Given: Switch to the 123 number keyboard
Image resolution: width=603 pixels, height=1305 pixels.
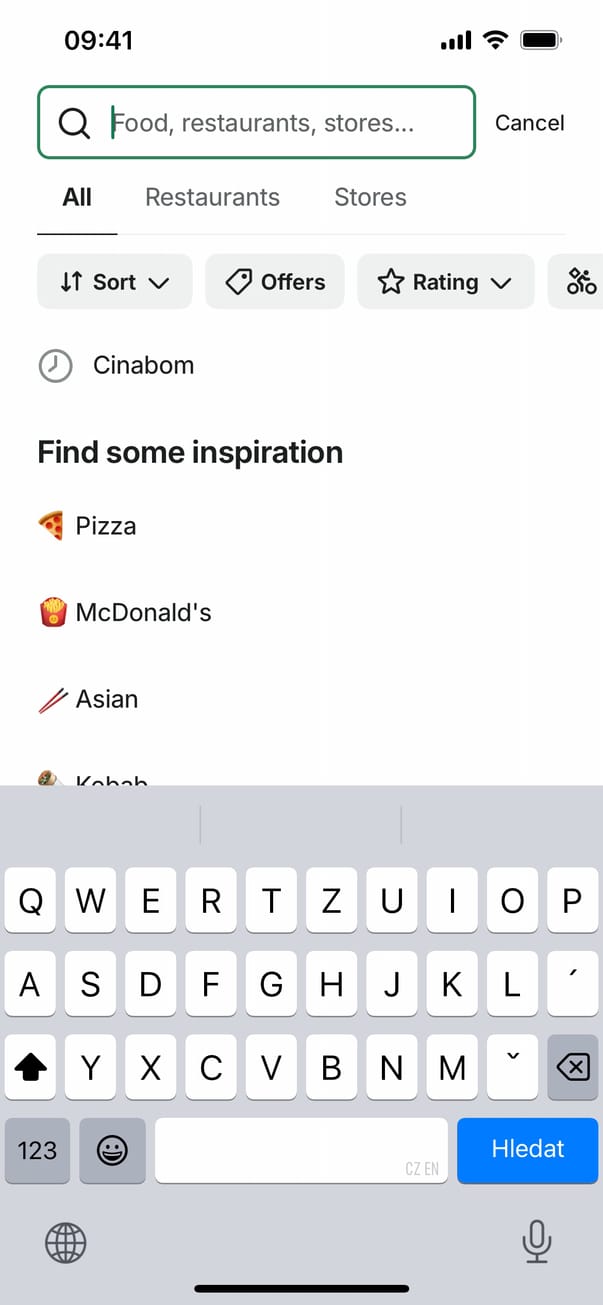Looking at the screenshot, I should (x=37, y=1150).
